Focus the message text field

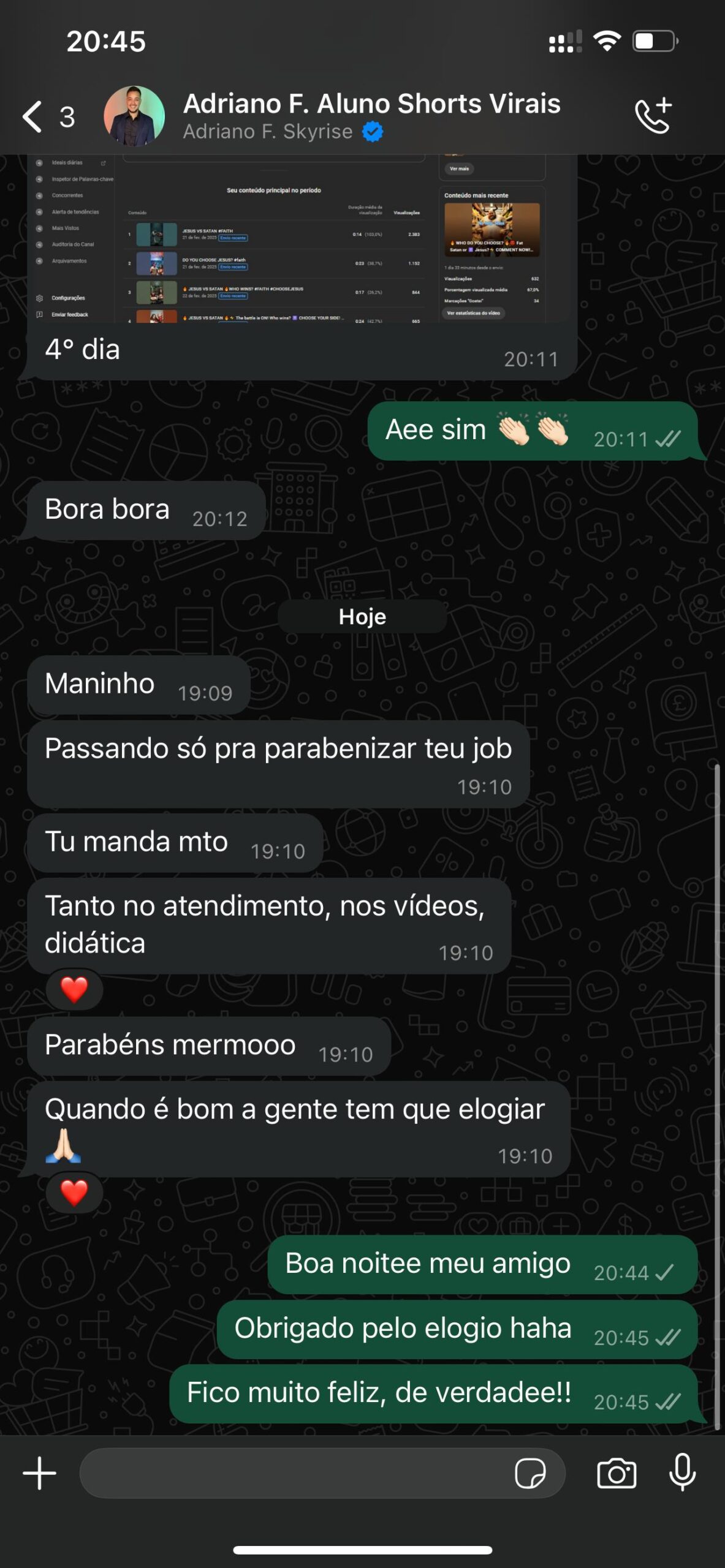point(294,1473)
